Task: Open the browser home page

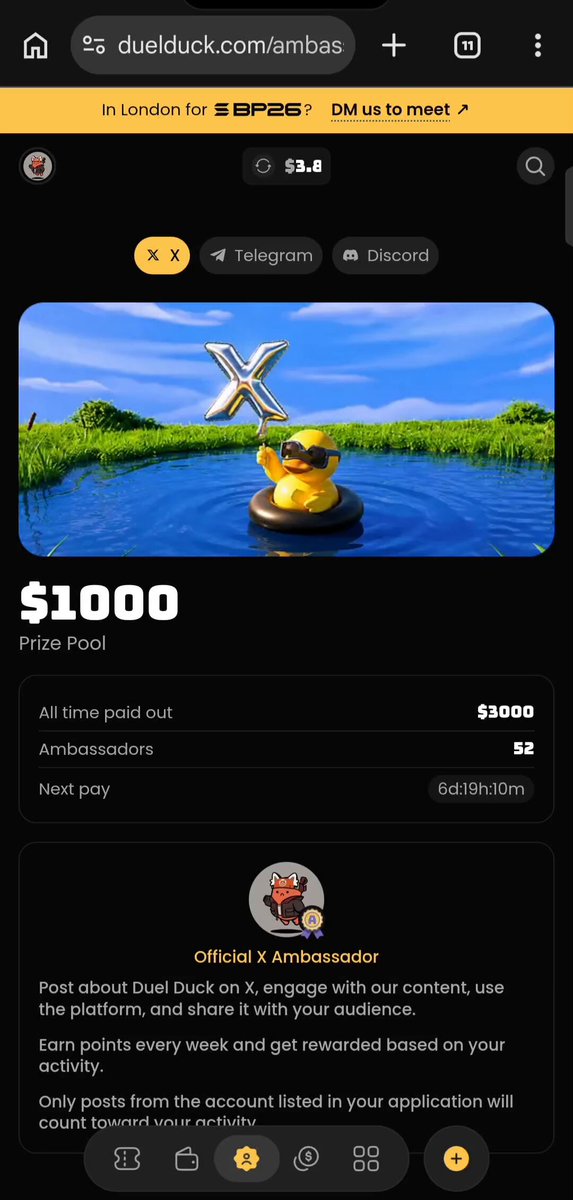Action: tap(36, 45)
